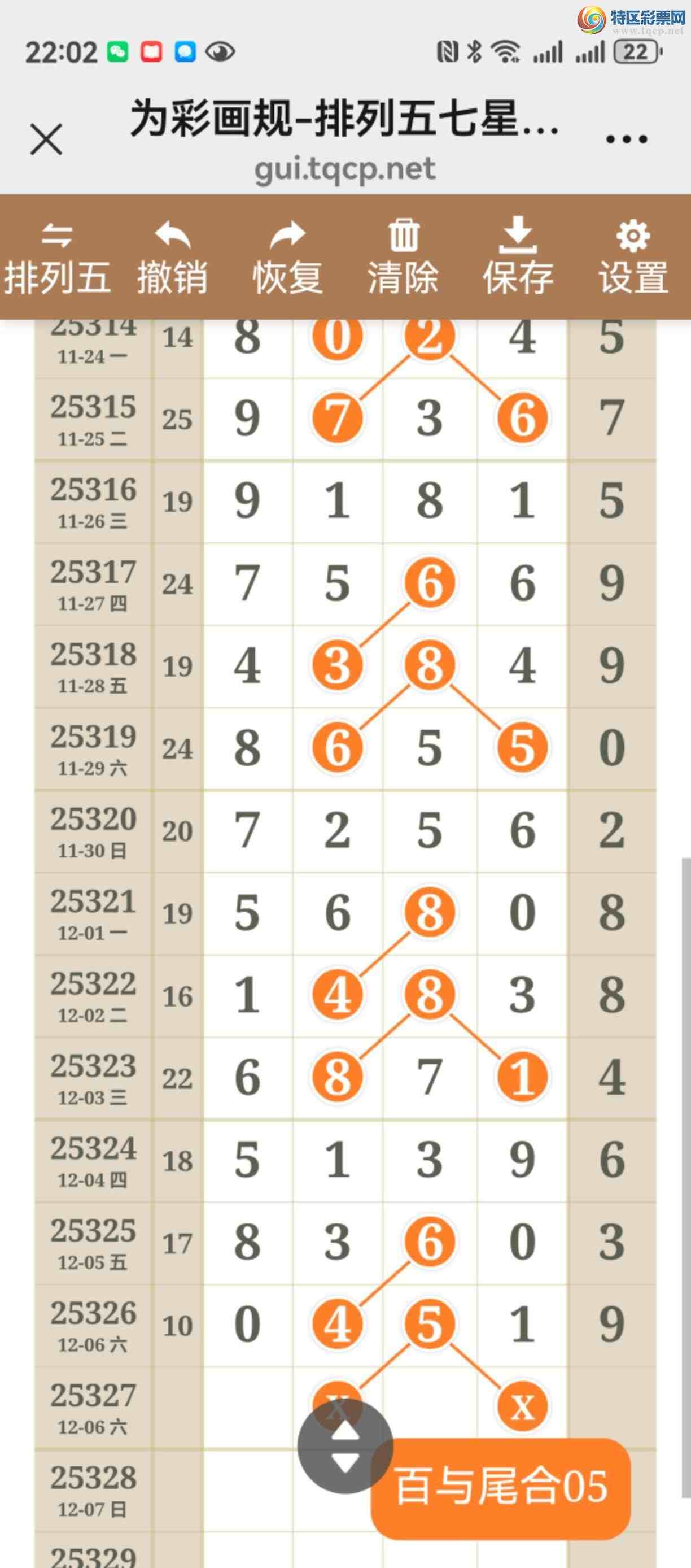Clear drawings with 清除
691x1568 pixels.
click(x=403, y=259)
